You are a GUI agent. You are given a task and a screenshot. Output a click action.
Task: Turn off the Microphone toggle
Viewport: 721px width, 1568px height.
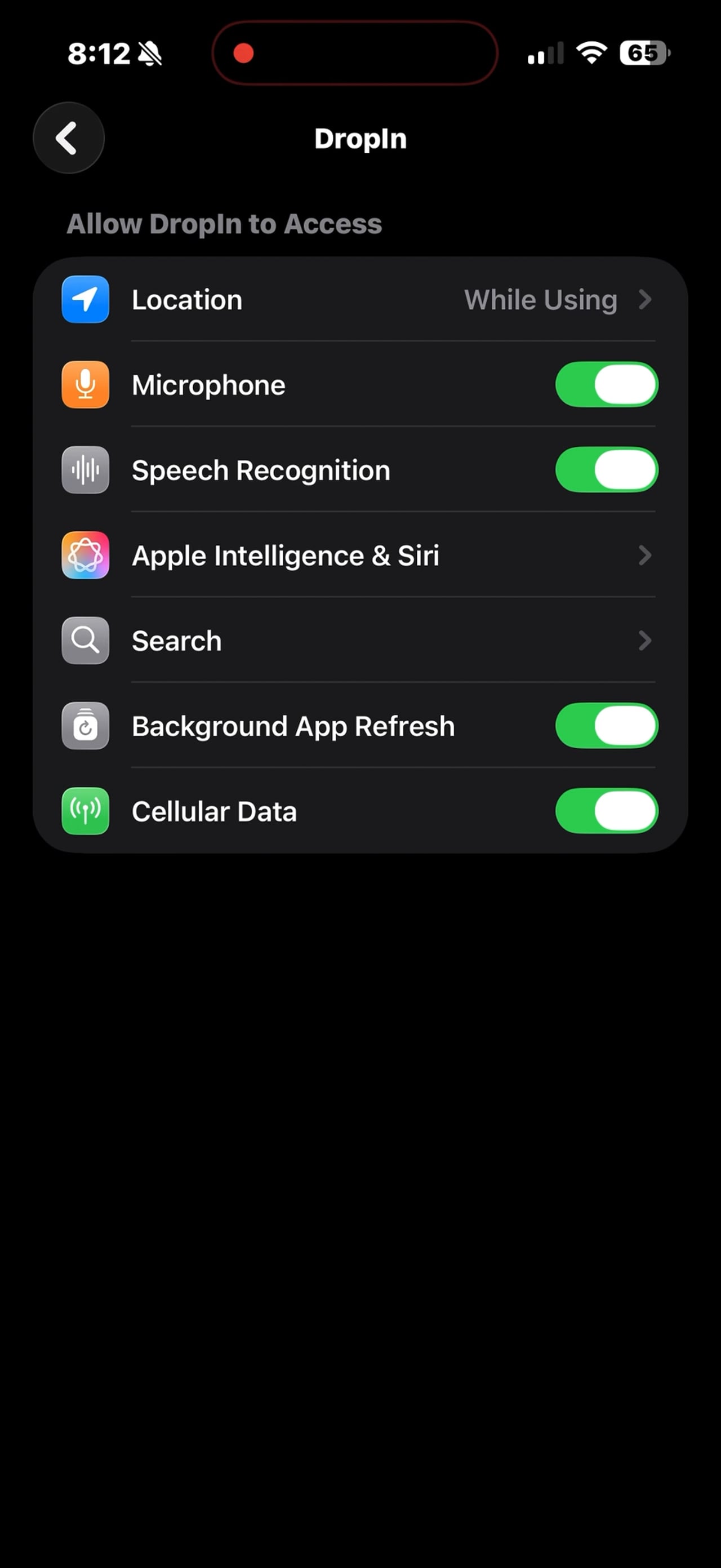[606, 385]
